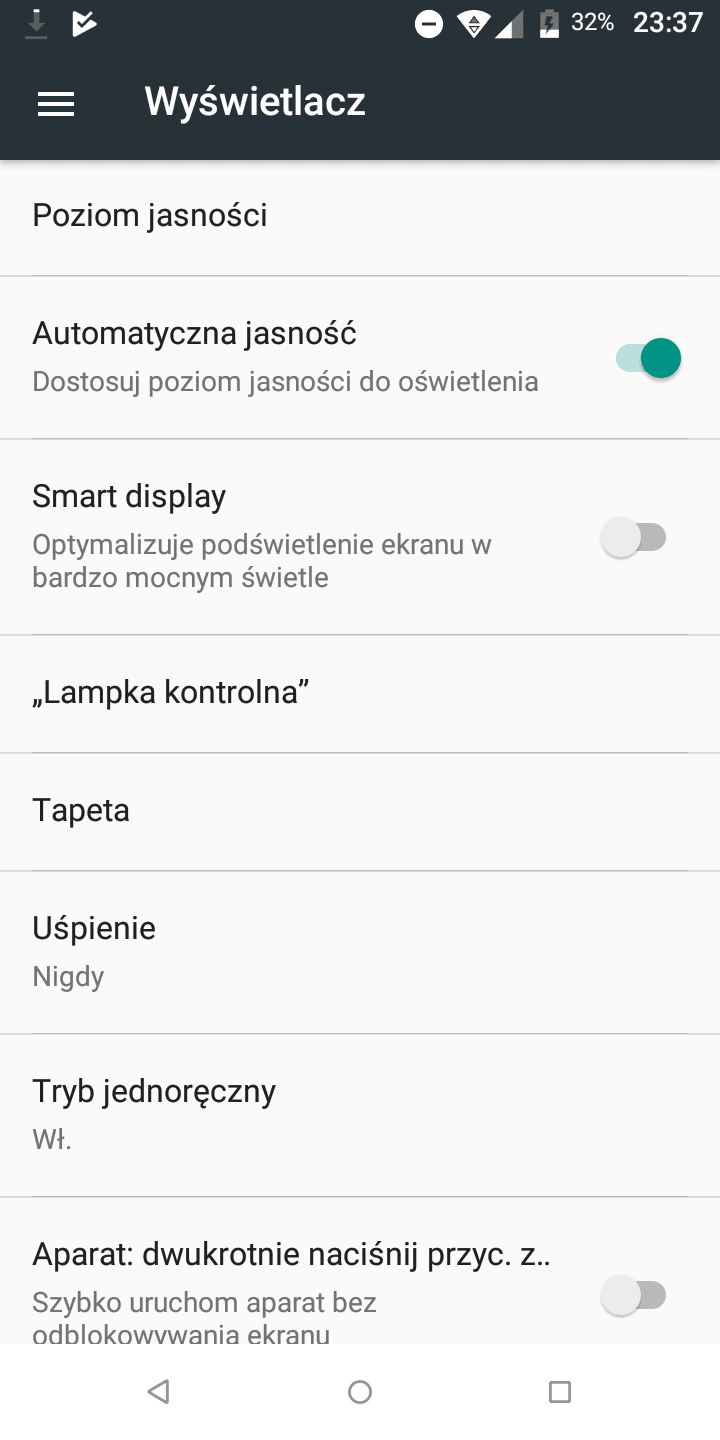
Task: Enable Aparat double-press shortcut switch
Action: pyautogui.click(x=633, y=1296)
